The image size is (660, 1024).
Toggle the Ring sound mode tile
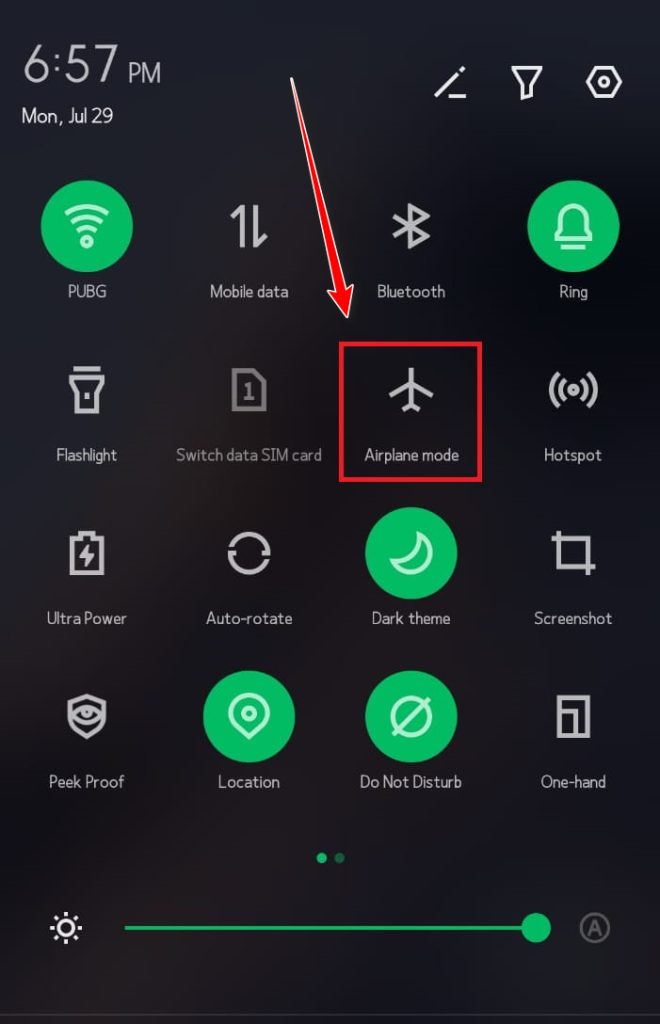tap(573, 227)
